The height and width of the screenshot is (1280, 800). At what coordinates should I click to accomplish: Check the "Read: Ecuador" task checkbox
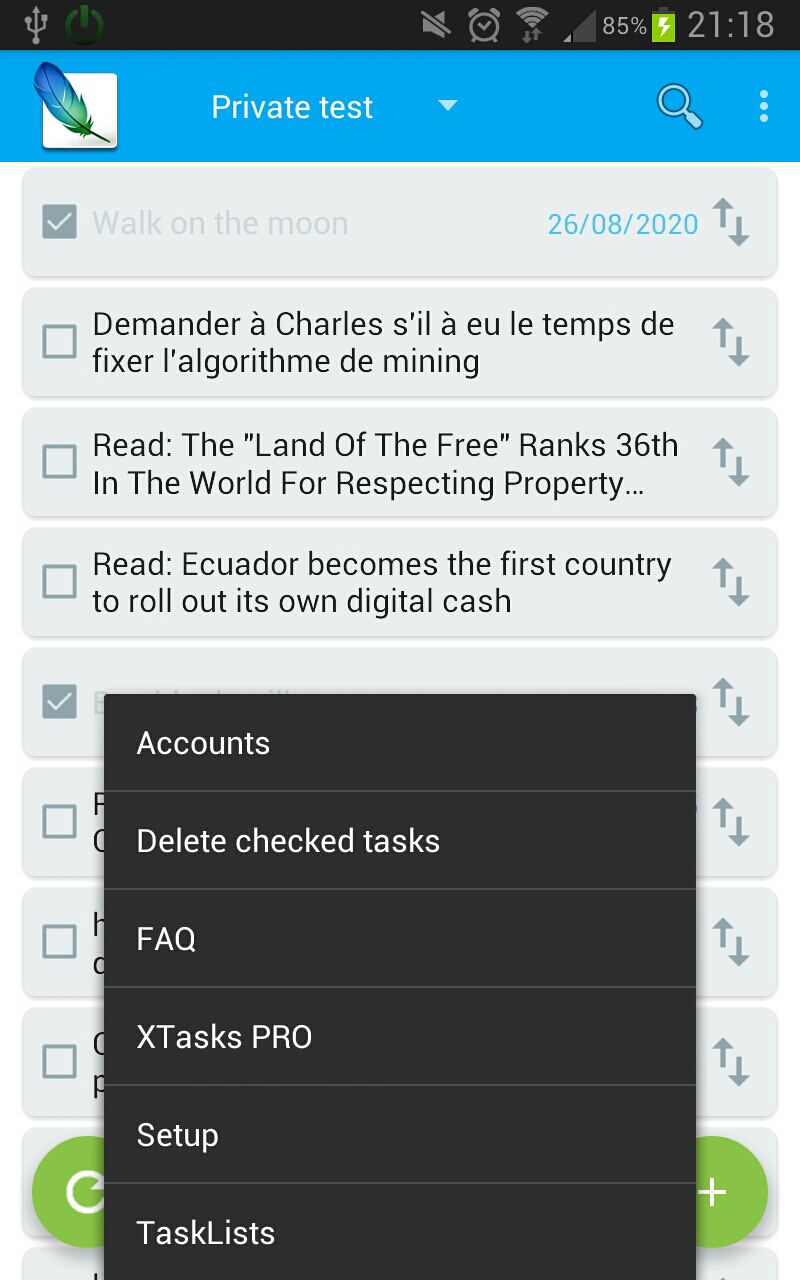59,582
